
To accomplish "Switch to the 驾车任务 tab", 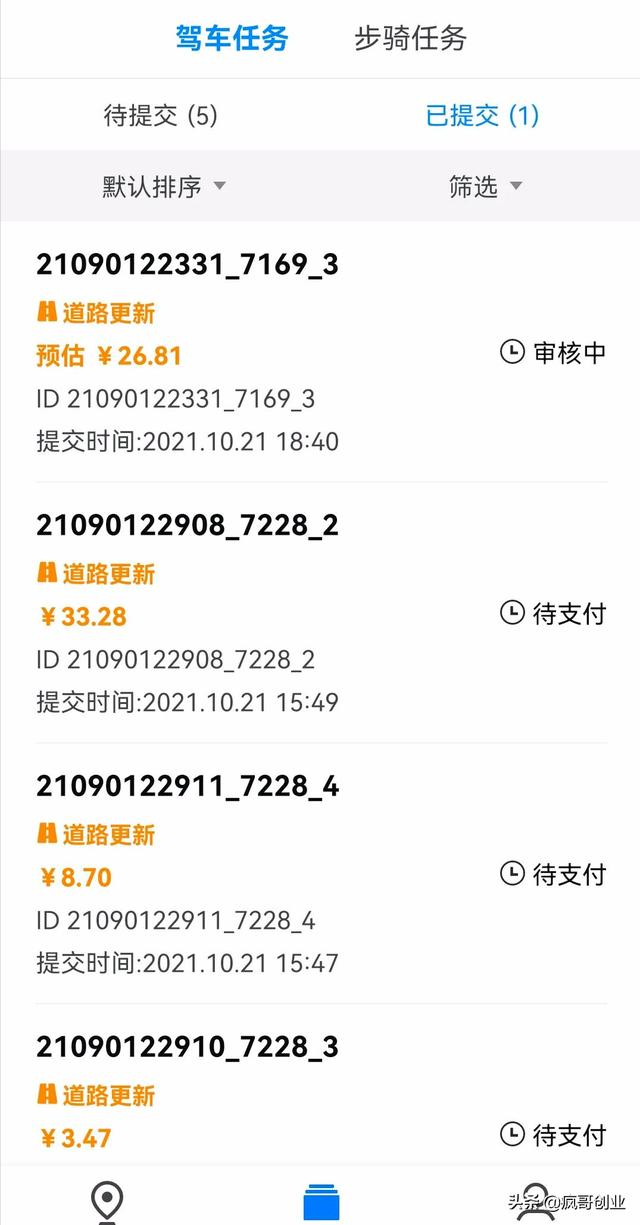I will point(231,39).
